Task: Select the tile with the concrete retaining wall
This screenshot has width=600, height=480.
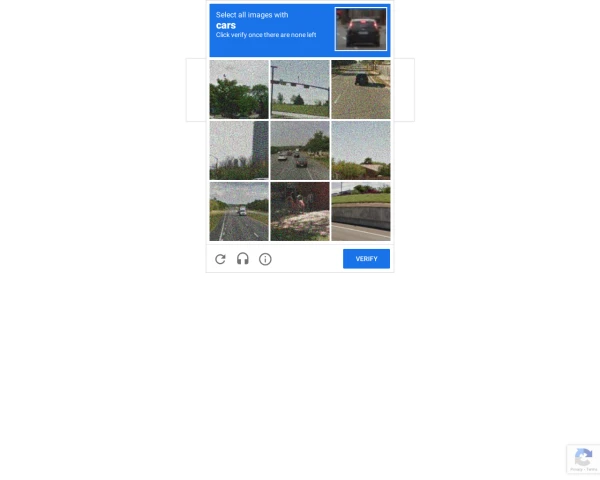Action: tap(360, 211)
